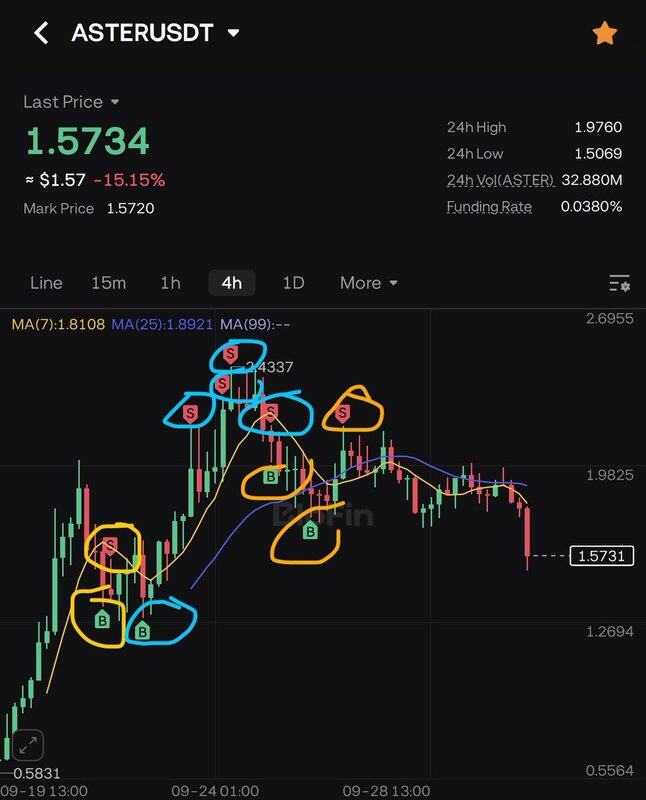Select the 1D timeframe
Image resolution: width=646 pixels, height=800 pixels.
coord(293,283)
